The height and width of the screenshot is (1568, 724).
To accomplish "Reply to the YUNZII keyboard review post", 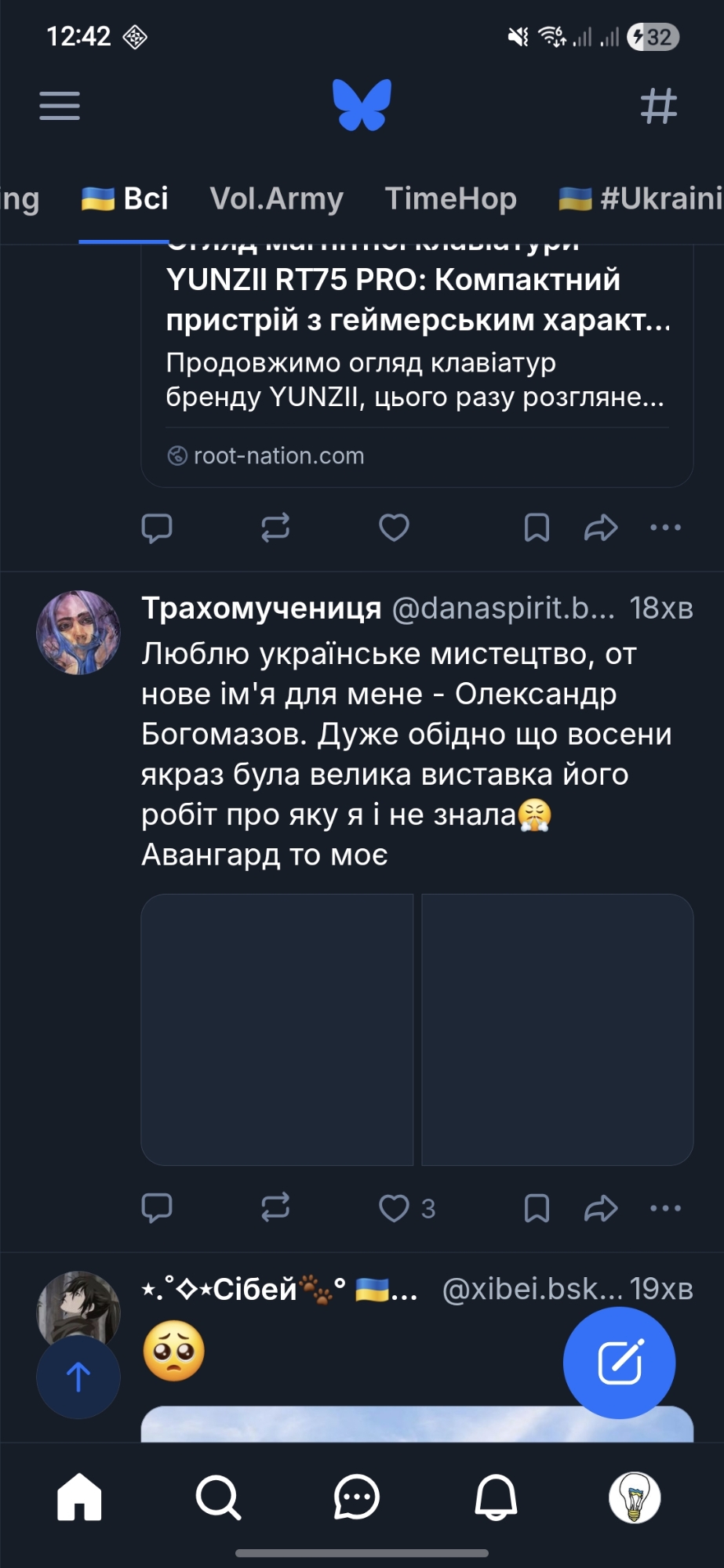I will click(x=157, y=528).
